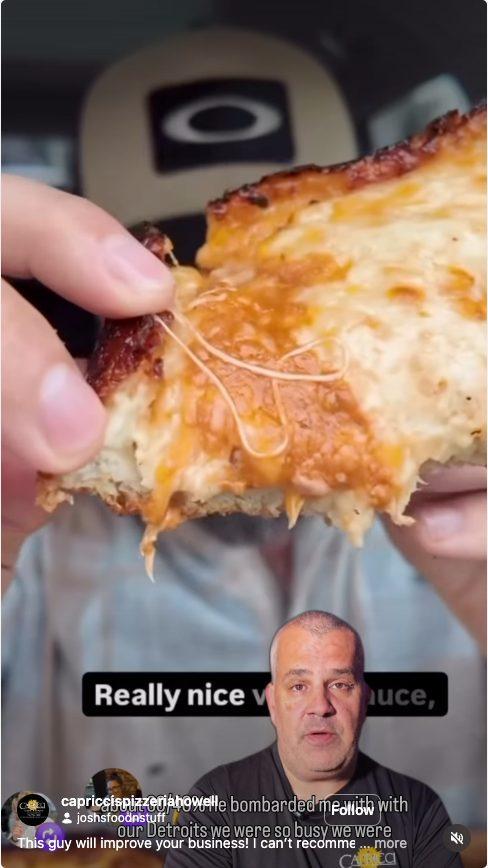Screen dimensions: 488x868
Task: Open the capriccispizzeriahowell username link
Action: (139, 800)
